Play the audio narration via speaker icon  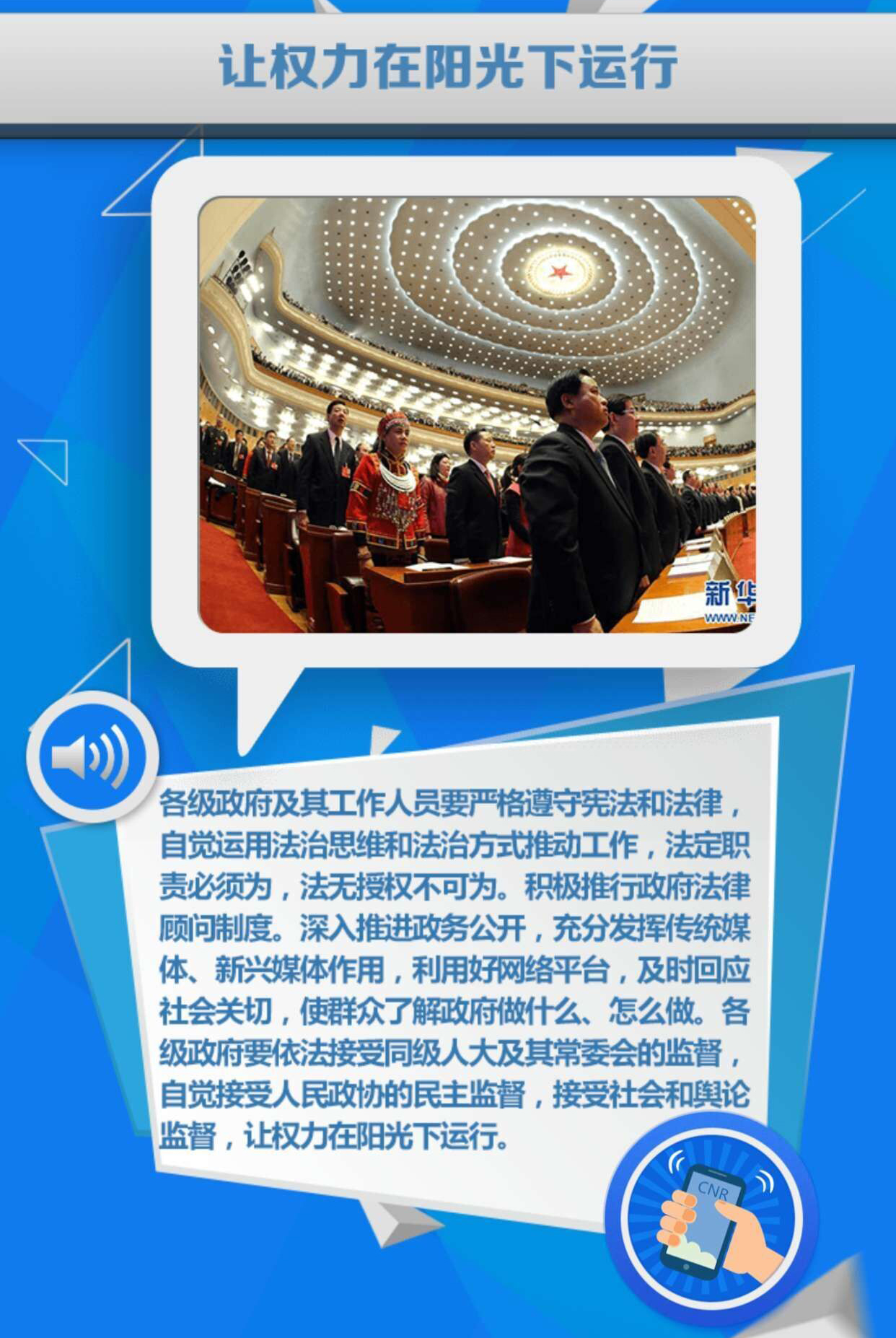[x=92, y=757]
